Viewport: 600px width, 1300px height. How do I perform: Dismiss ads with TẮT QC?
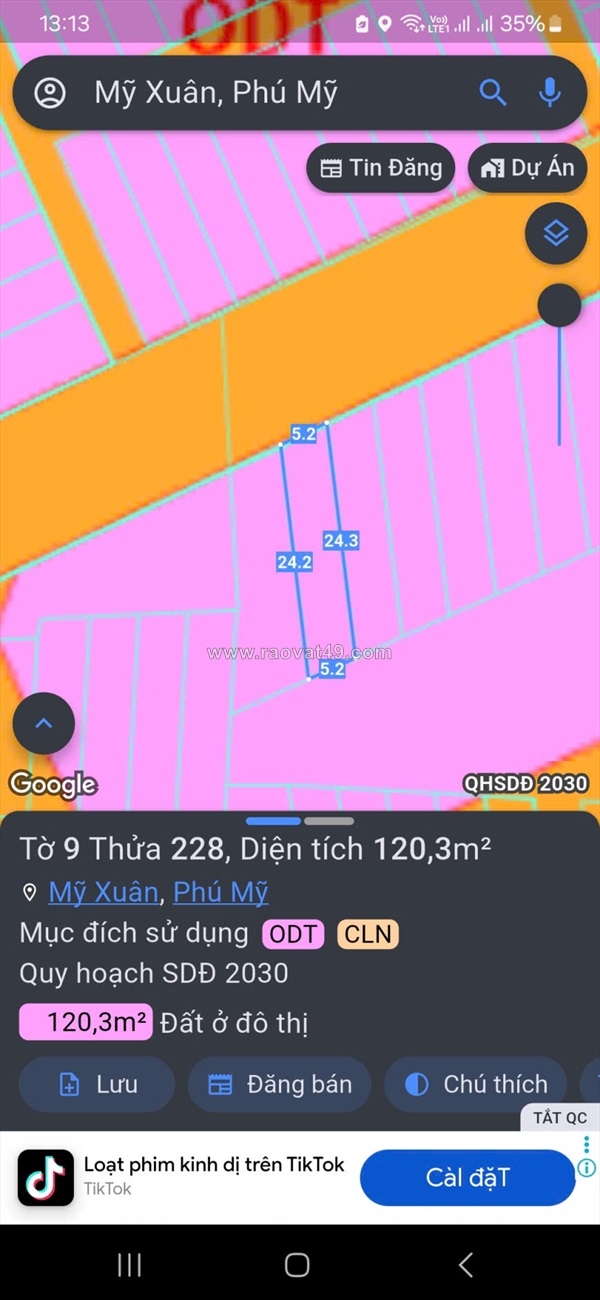[560, 1117]
